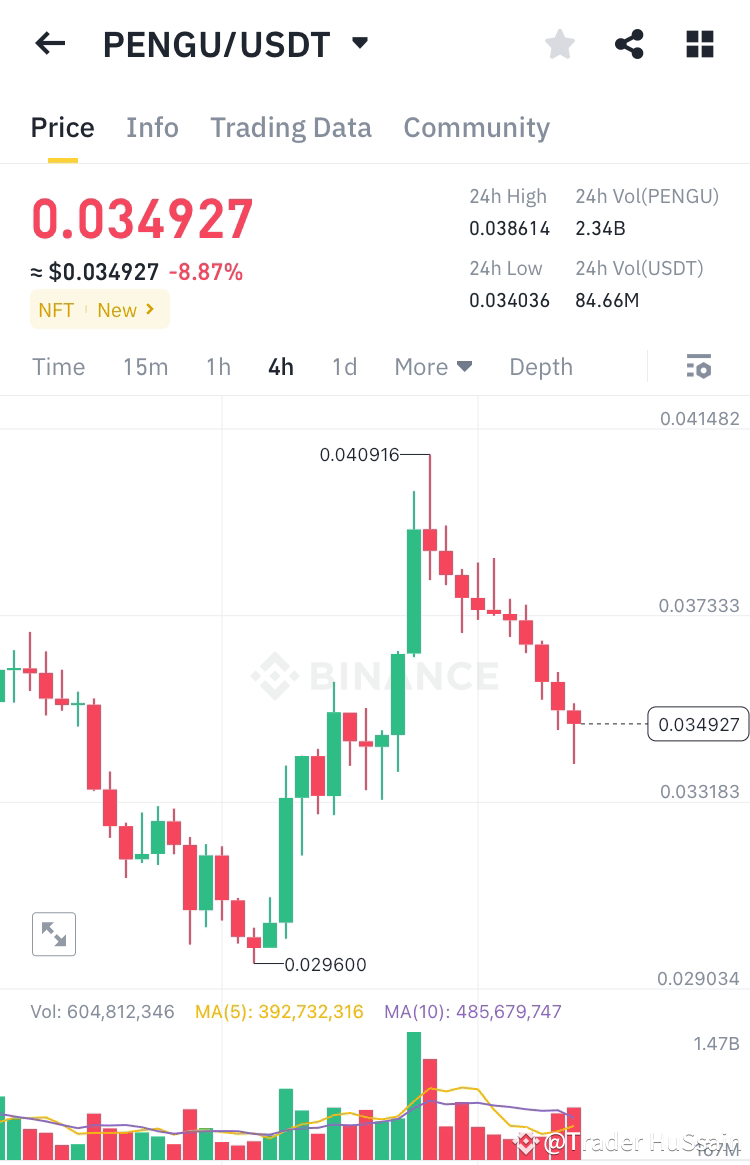The height and width of the screenshot is (1165, 750).
Task: Expand chart to fullscreen view
Action: click(54, 934)
